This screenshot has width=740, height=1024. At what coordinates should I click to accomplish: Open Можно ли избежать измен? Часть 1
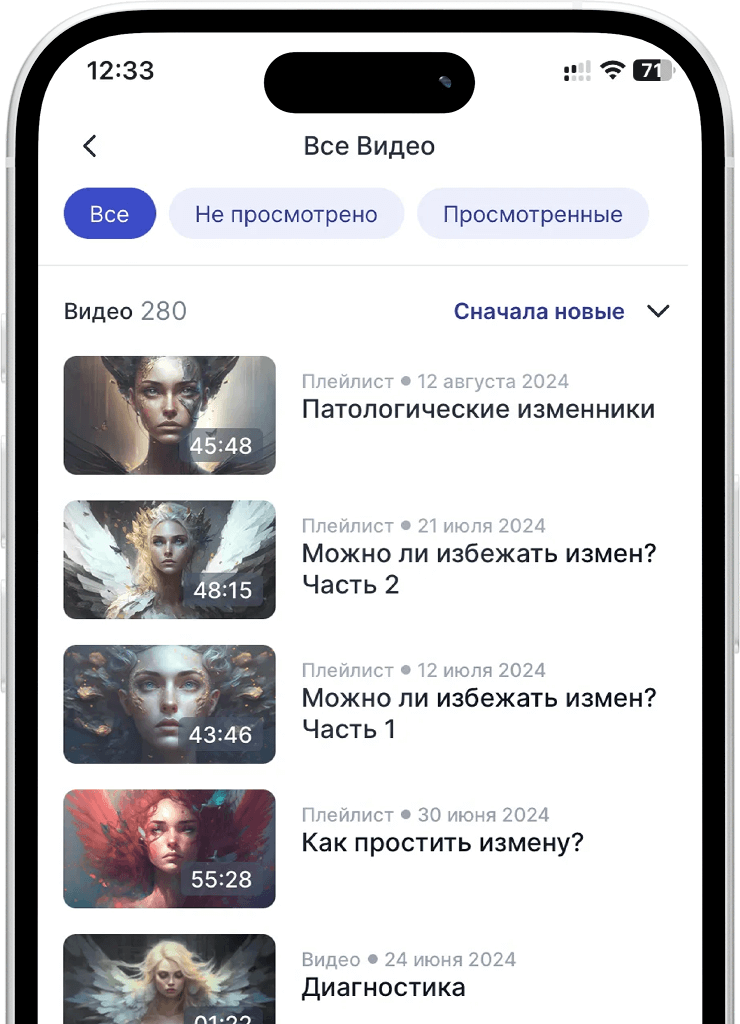point(478,712)
